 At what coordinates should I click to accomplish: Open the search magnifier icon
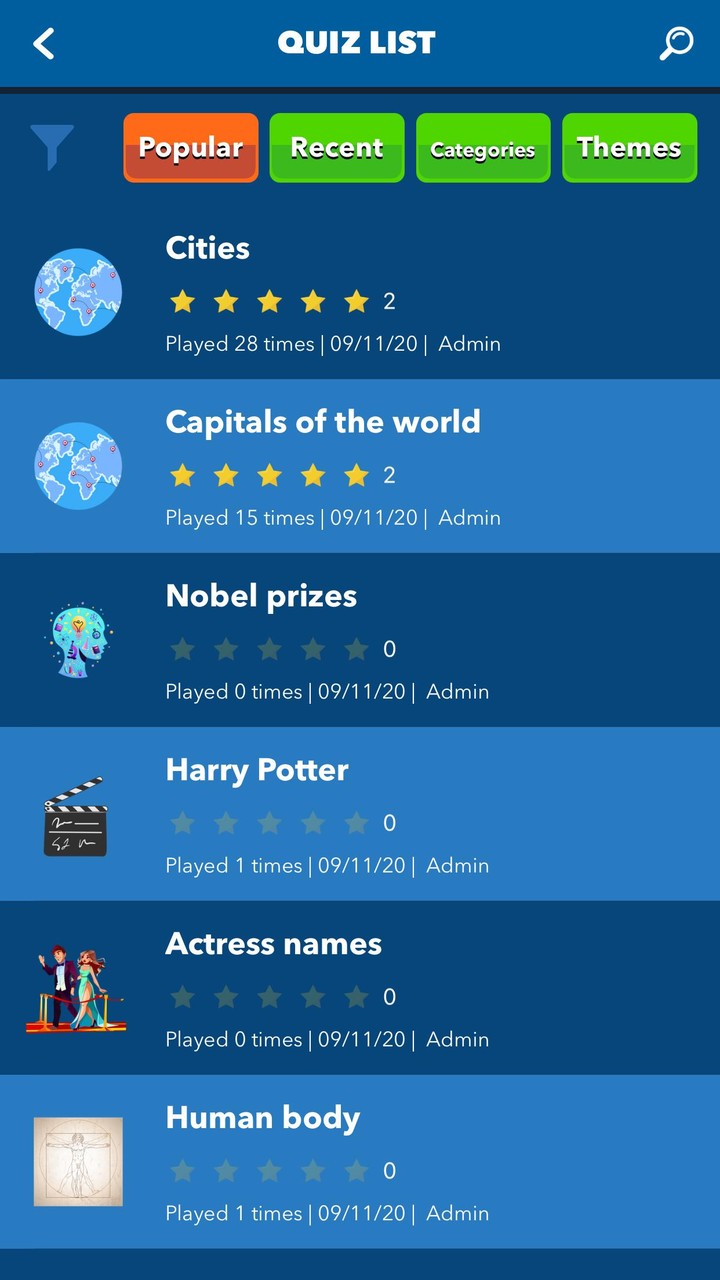coord(675,42)
